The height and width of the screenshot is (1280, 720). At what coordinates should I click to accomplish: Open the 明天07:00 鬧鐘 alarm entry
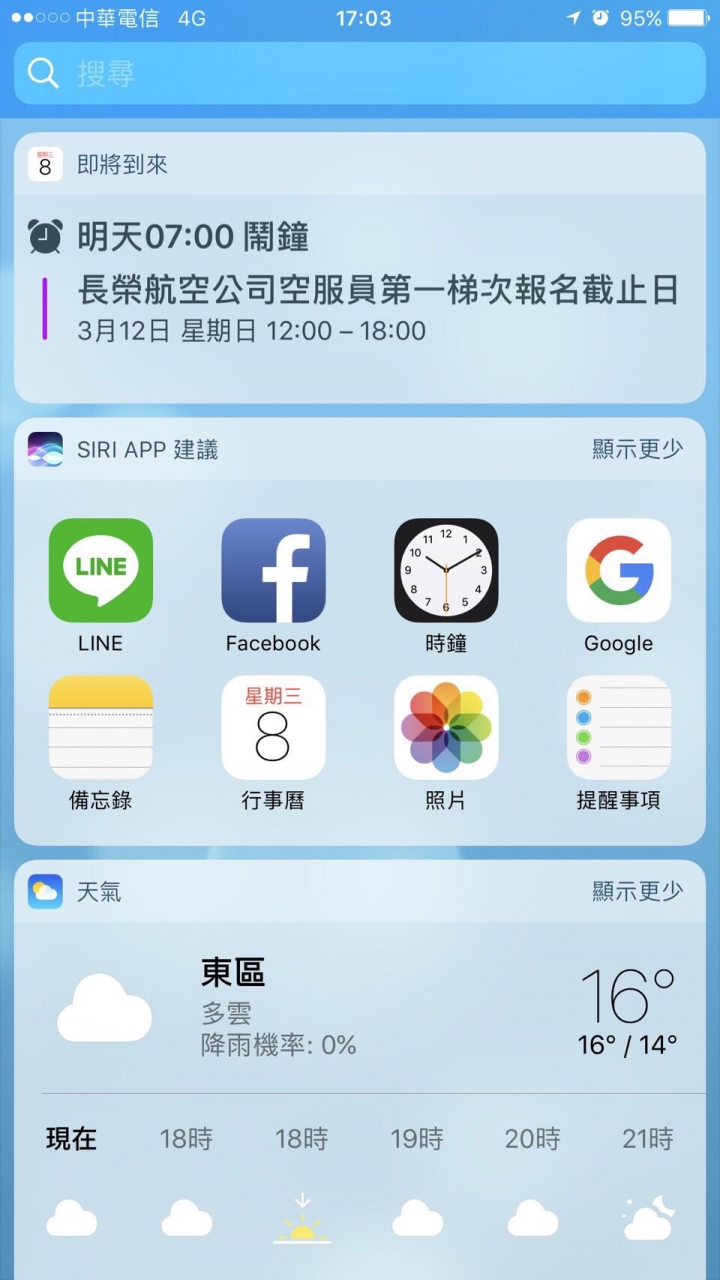click(x=195, y=237)
